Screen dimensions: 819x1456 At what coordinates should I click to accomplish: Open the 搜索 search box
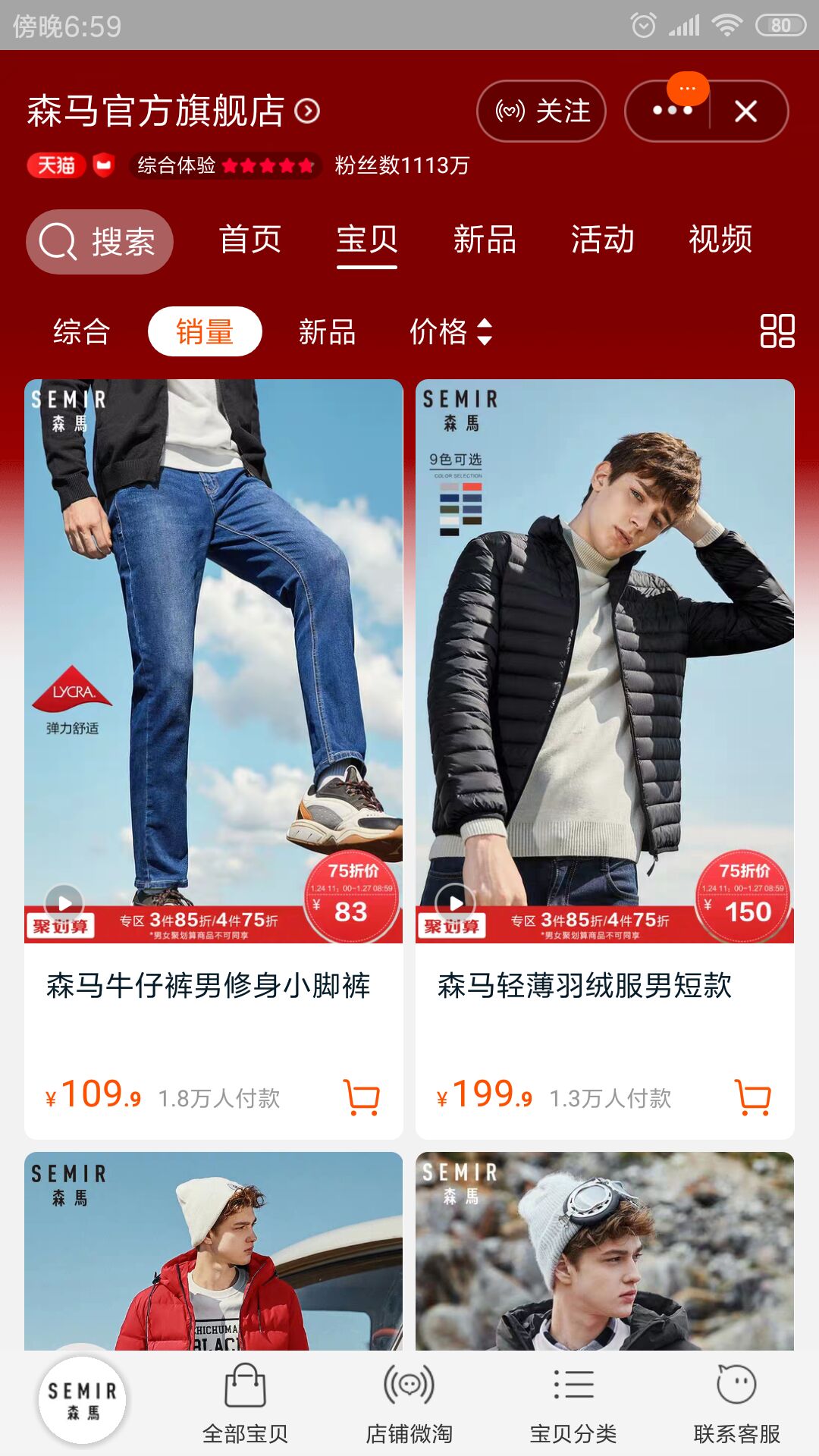[99, 242]
